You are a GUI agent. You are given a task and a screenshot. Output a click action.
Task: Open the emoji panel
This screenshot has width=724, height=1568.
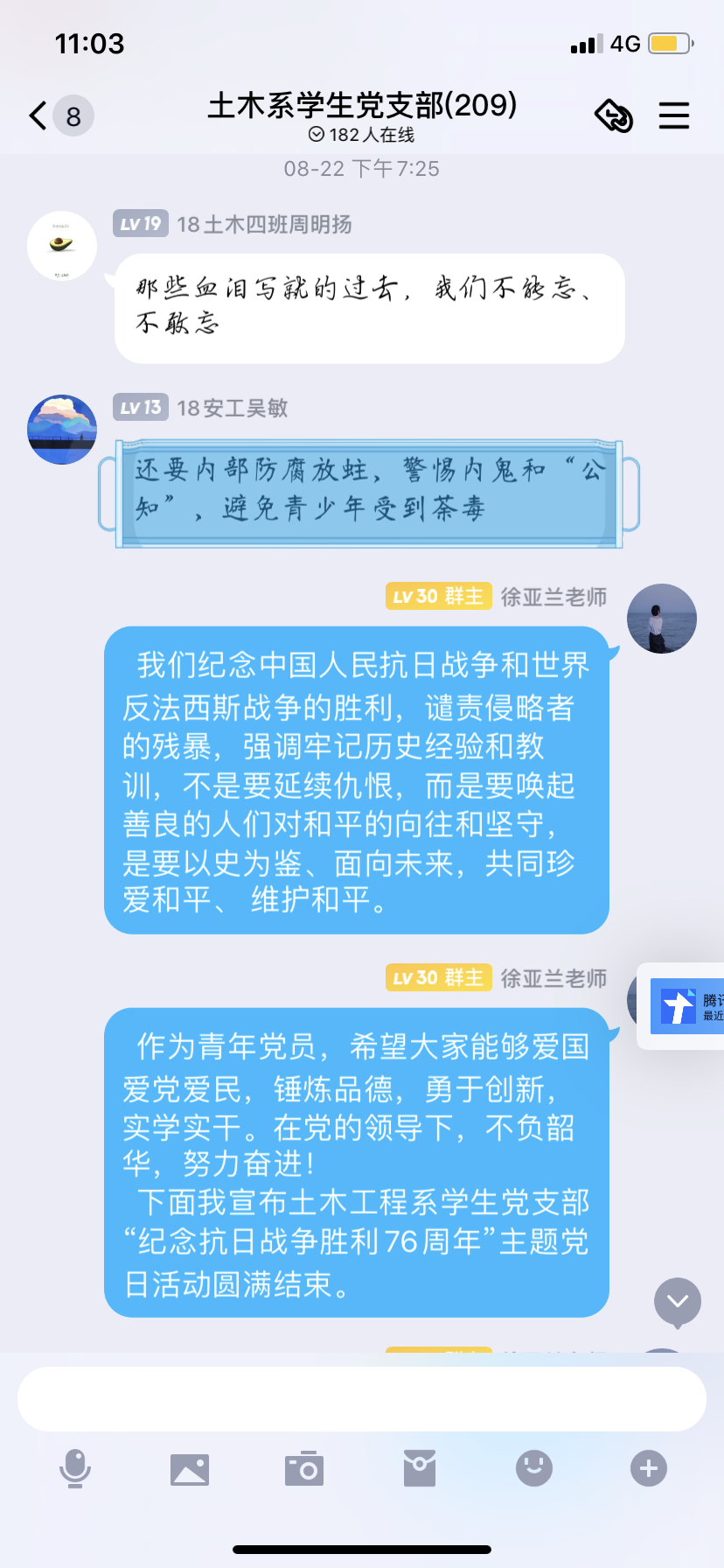pos(534,1468)
